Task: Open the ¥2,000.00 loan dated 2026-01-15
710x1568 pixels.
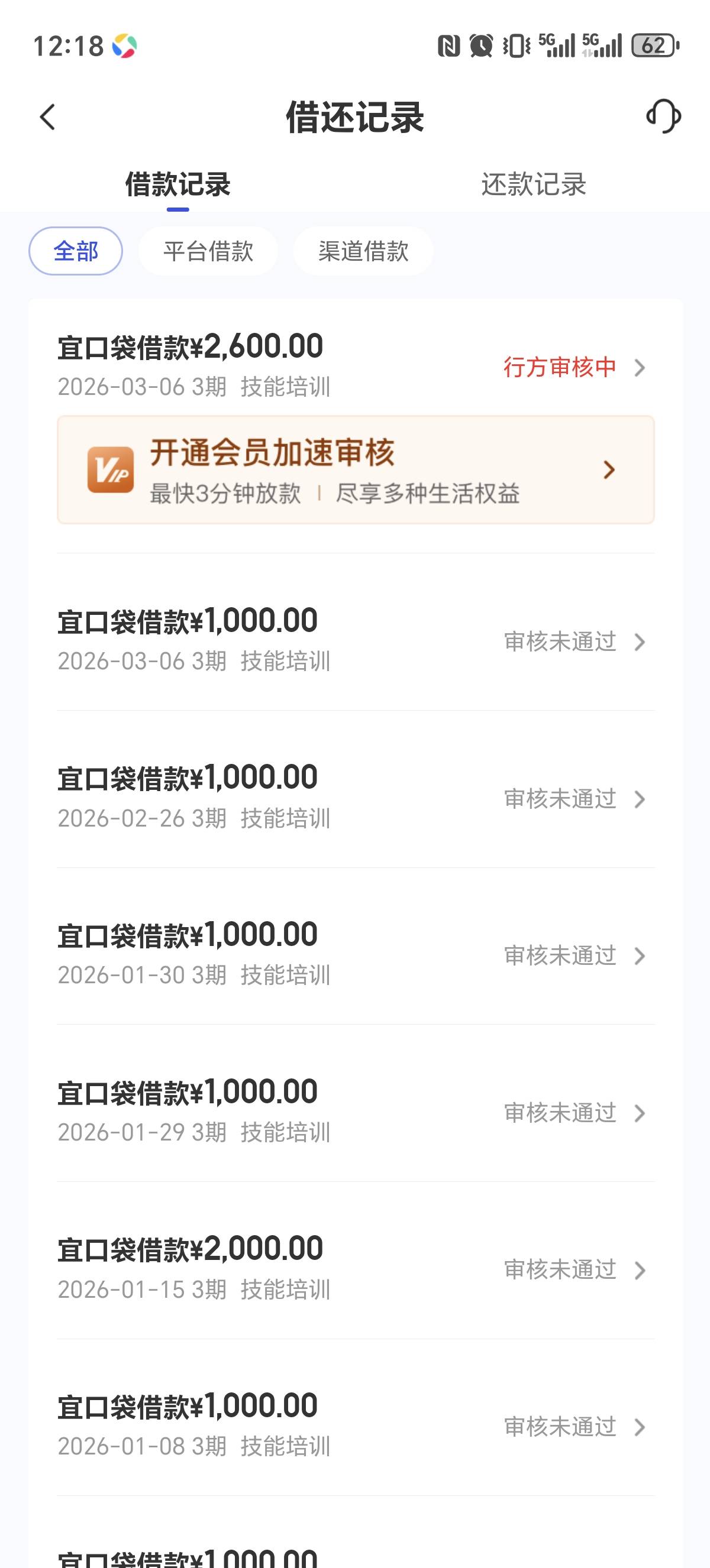Action: pos(355,1268)
